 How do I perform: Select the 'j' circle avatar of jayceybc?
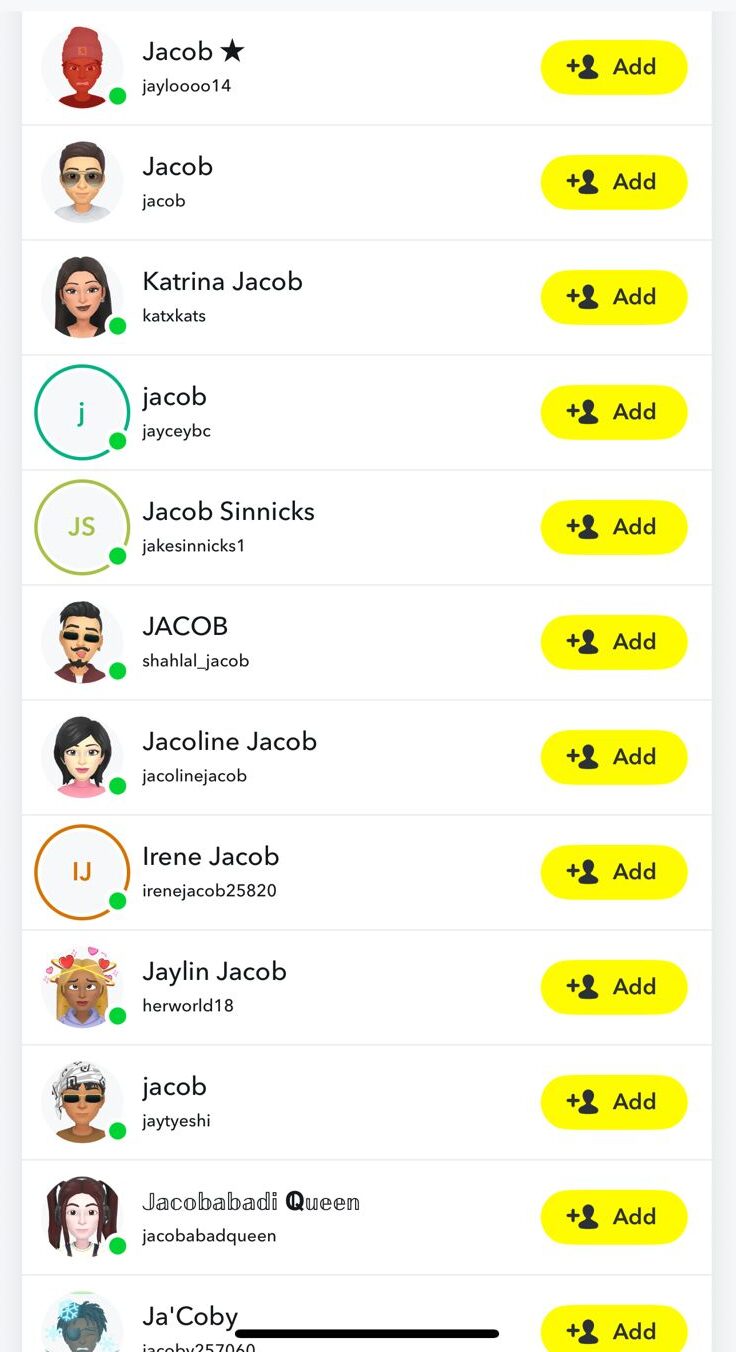pos(82,412)
